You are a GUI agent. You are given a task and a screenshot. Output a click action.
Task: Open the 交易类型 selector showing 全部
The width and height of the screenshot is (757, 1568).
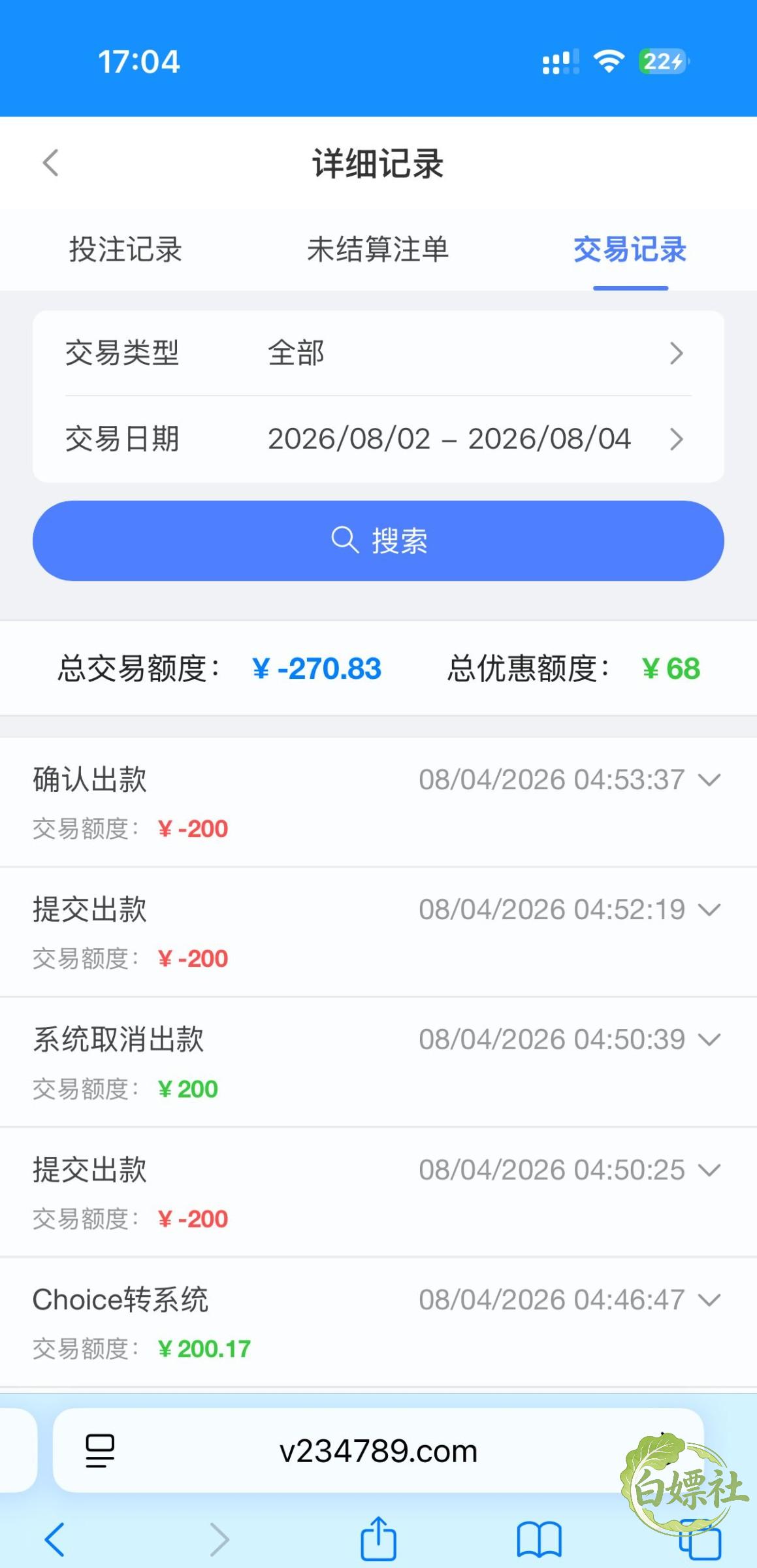(x=378, y=353)
